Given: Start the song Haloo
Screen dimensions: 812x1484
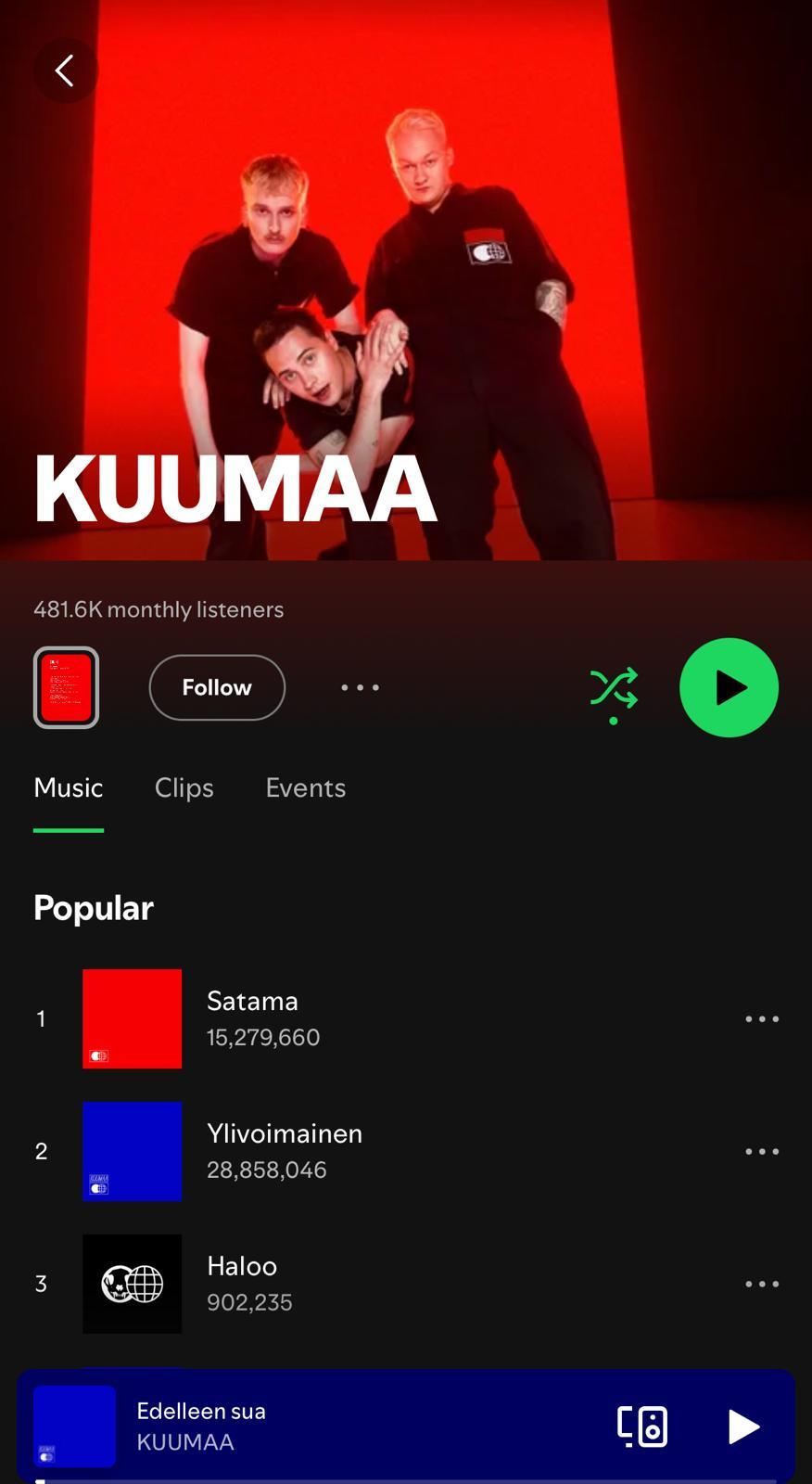Looking at the screenshot, I should point(242,1283).
